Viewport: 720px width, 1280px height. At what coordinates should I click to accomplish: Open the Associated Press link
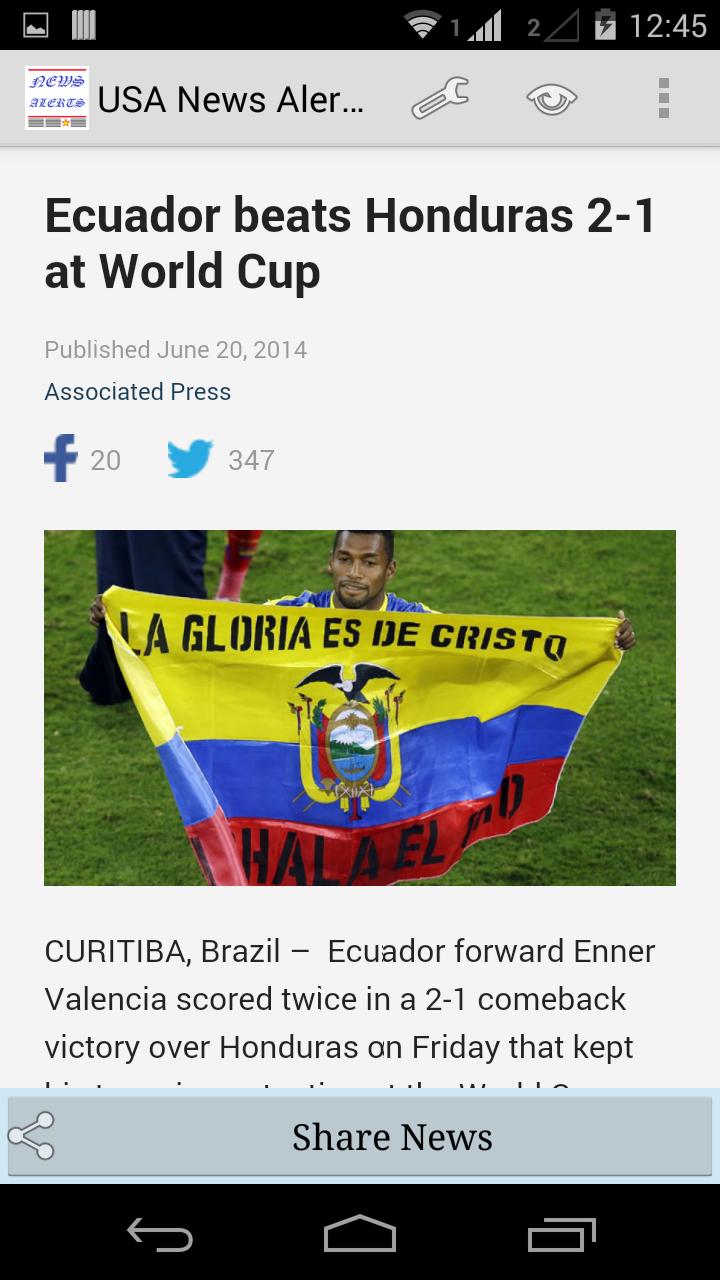coord(138,392)
